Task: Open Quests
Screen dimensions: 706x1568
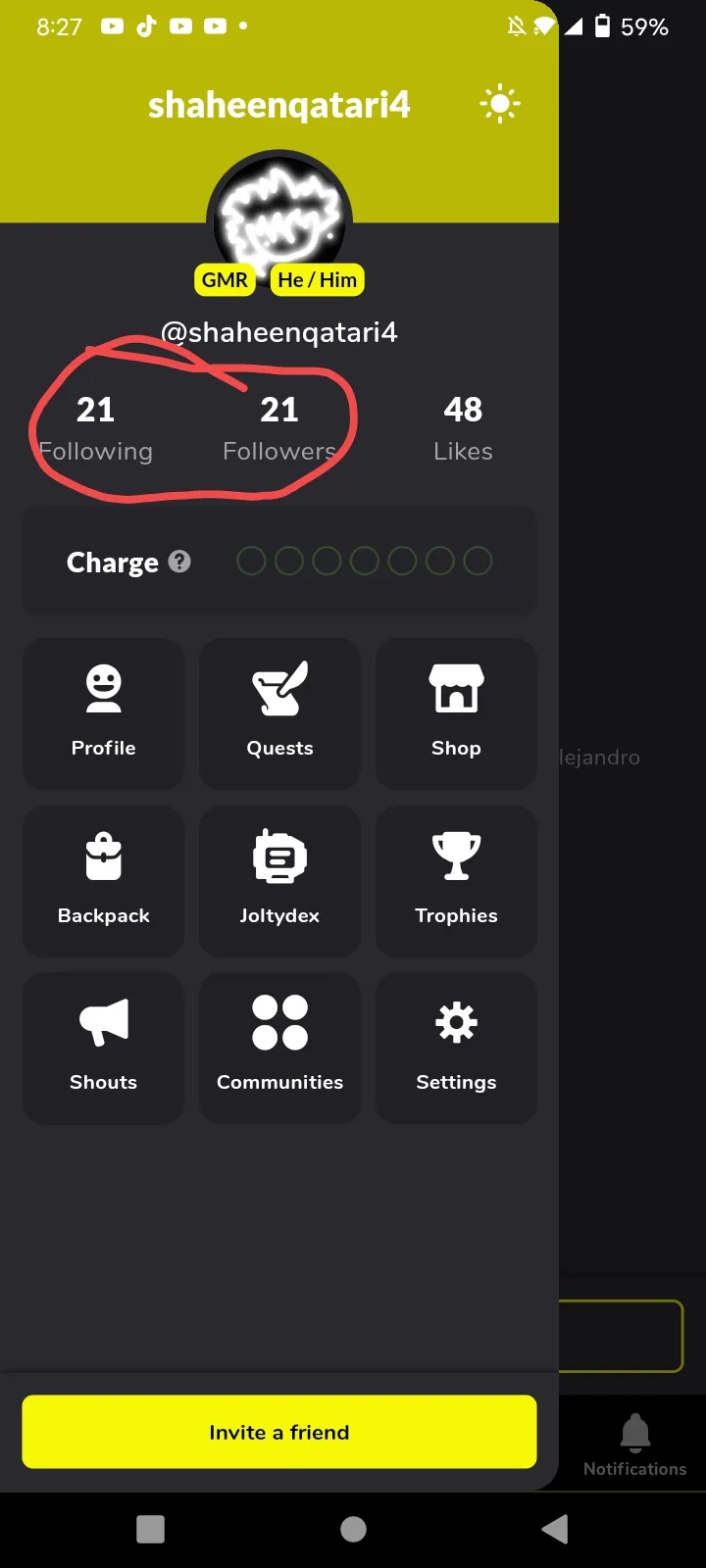Action: click(x=279, y=713)
